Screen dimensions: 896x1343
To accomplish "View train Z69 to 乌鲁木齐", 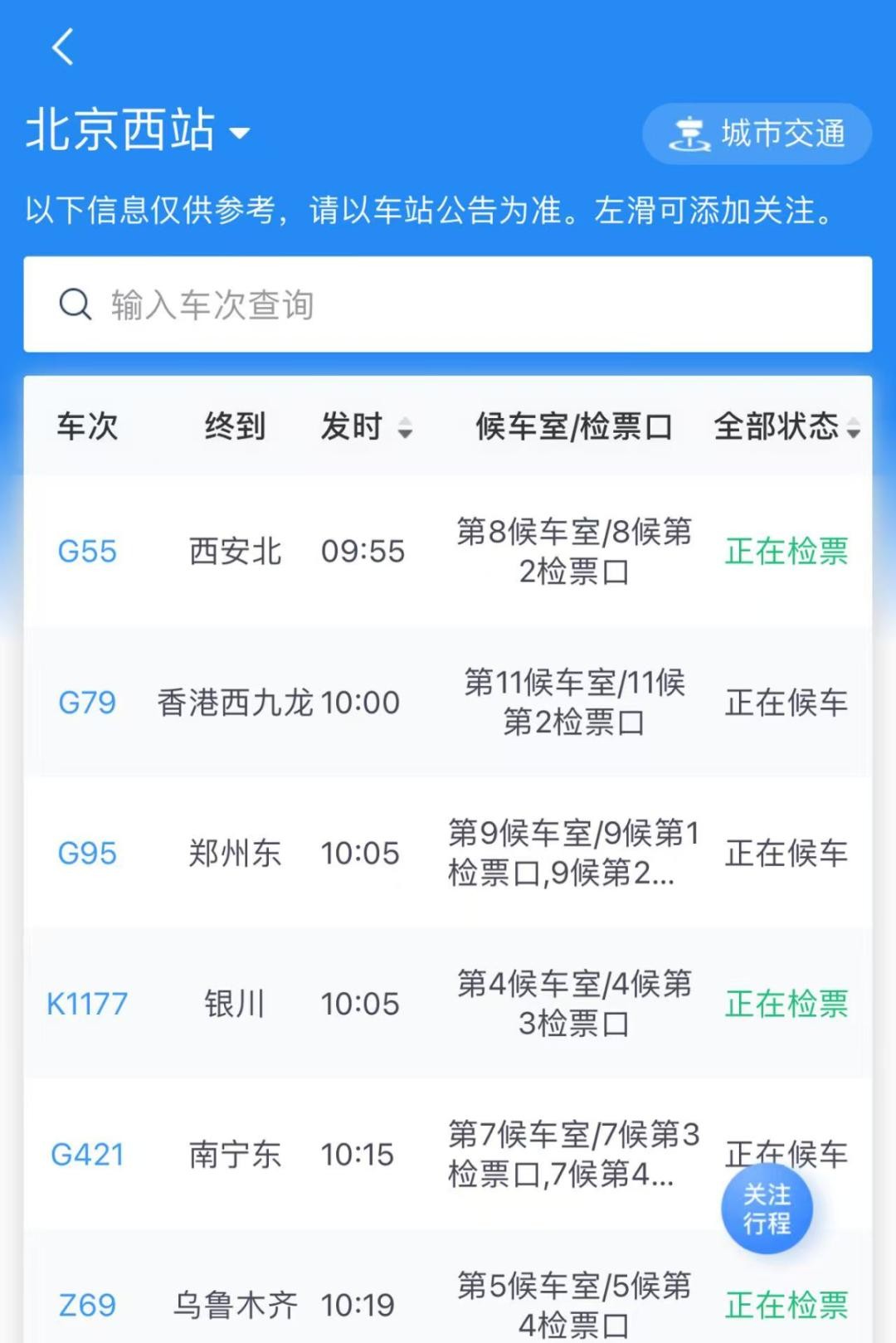I will tap(87, 1305).
